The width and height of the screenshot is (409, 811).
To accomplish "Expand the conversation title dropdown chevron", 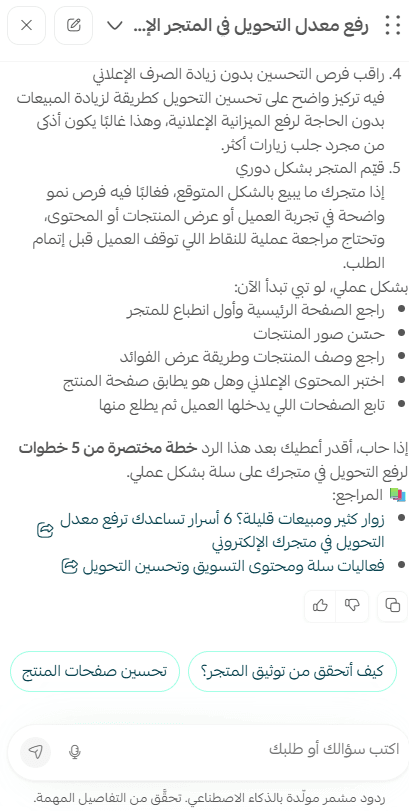I will pyautogui.click(x=117, y=25).
